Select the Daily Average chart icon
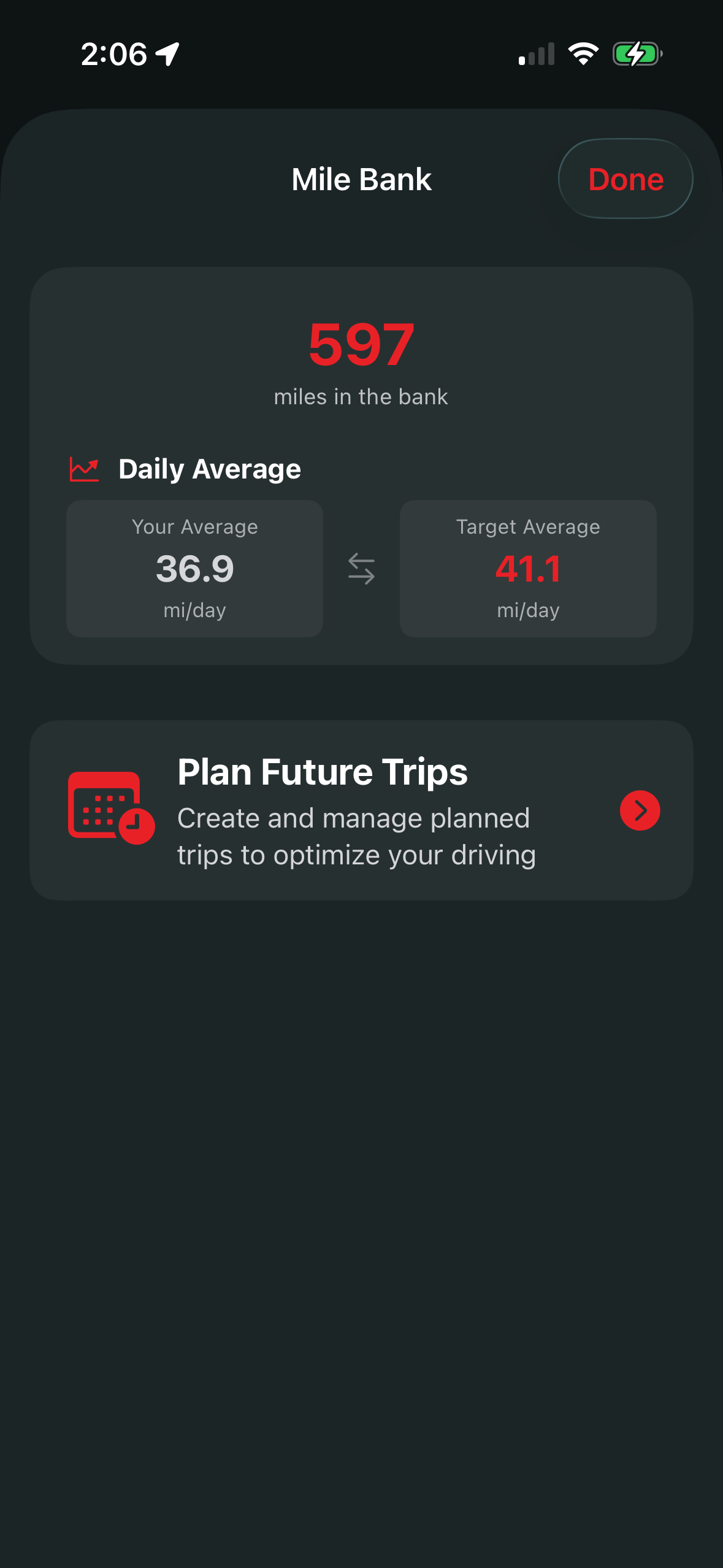 click(x=84, y=469)
